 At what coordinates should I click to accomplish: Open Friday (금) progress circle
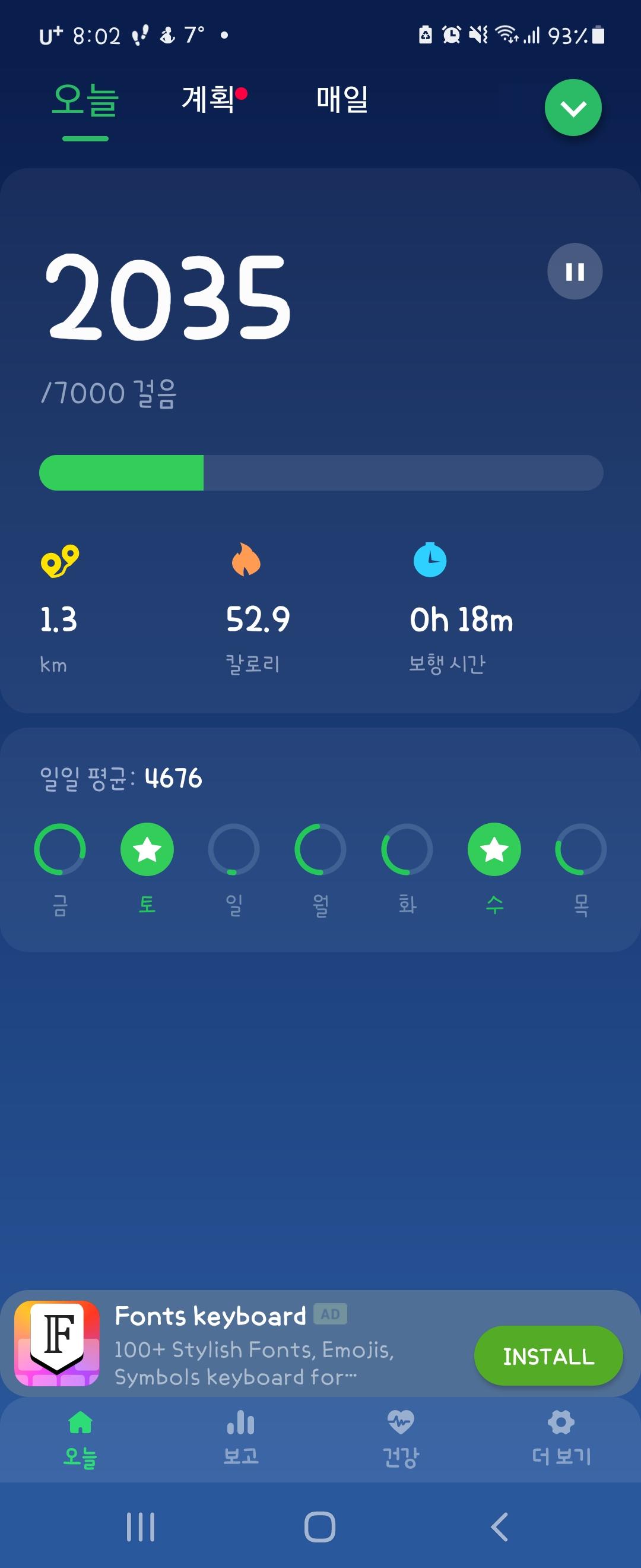pos(60,850)
